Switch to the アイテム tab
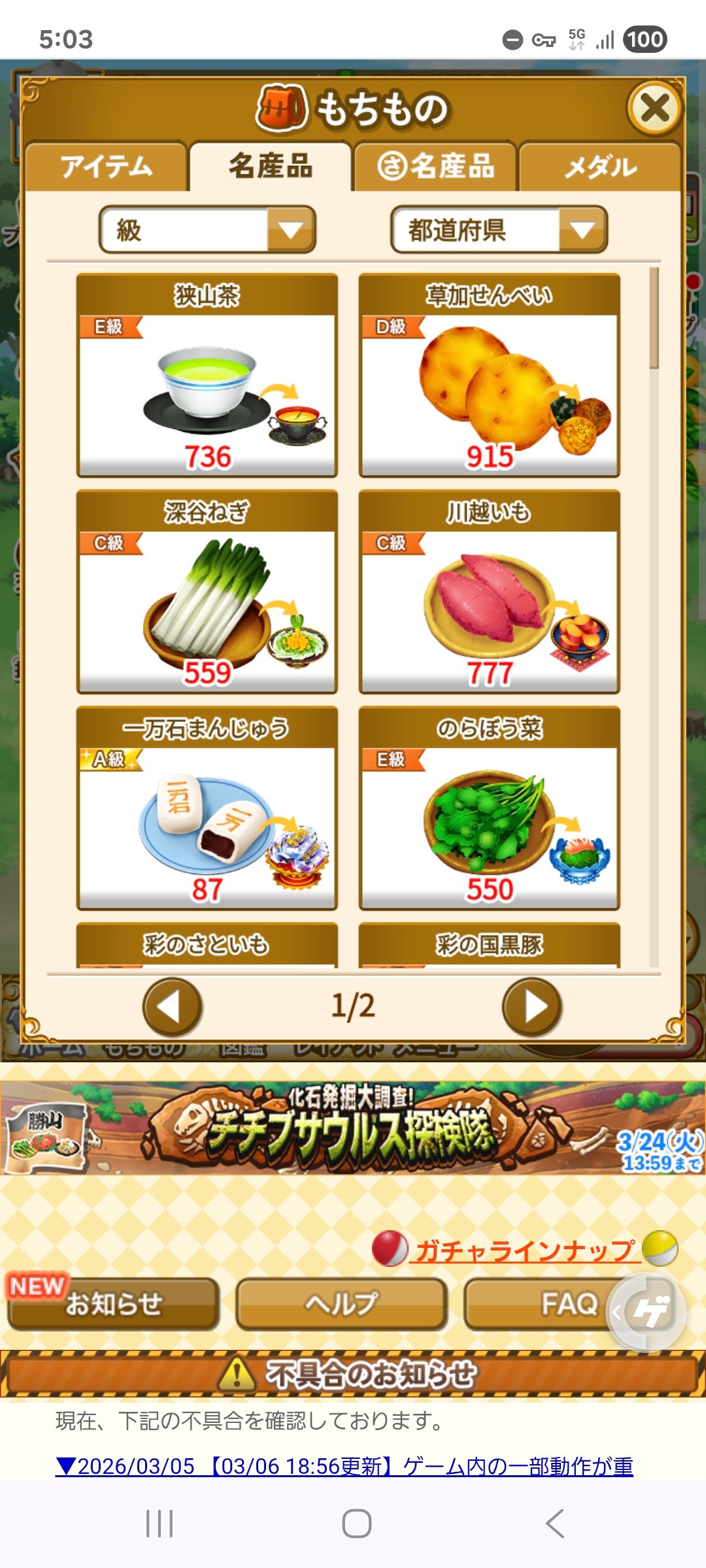This screenshot has width=706, height=1568. point(107,167)
